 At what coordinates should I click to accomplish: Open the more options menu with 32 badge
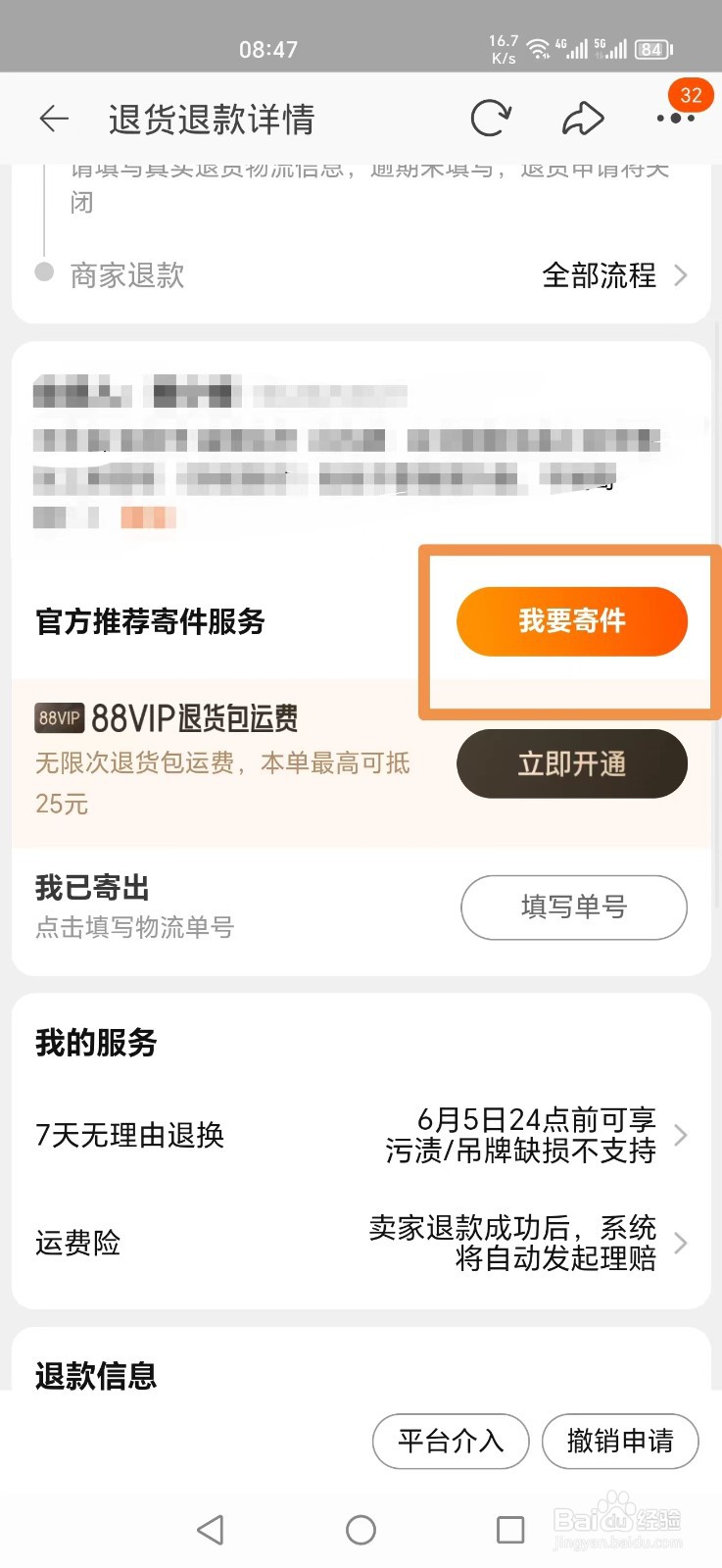[x=675, y=118]
